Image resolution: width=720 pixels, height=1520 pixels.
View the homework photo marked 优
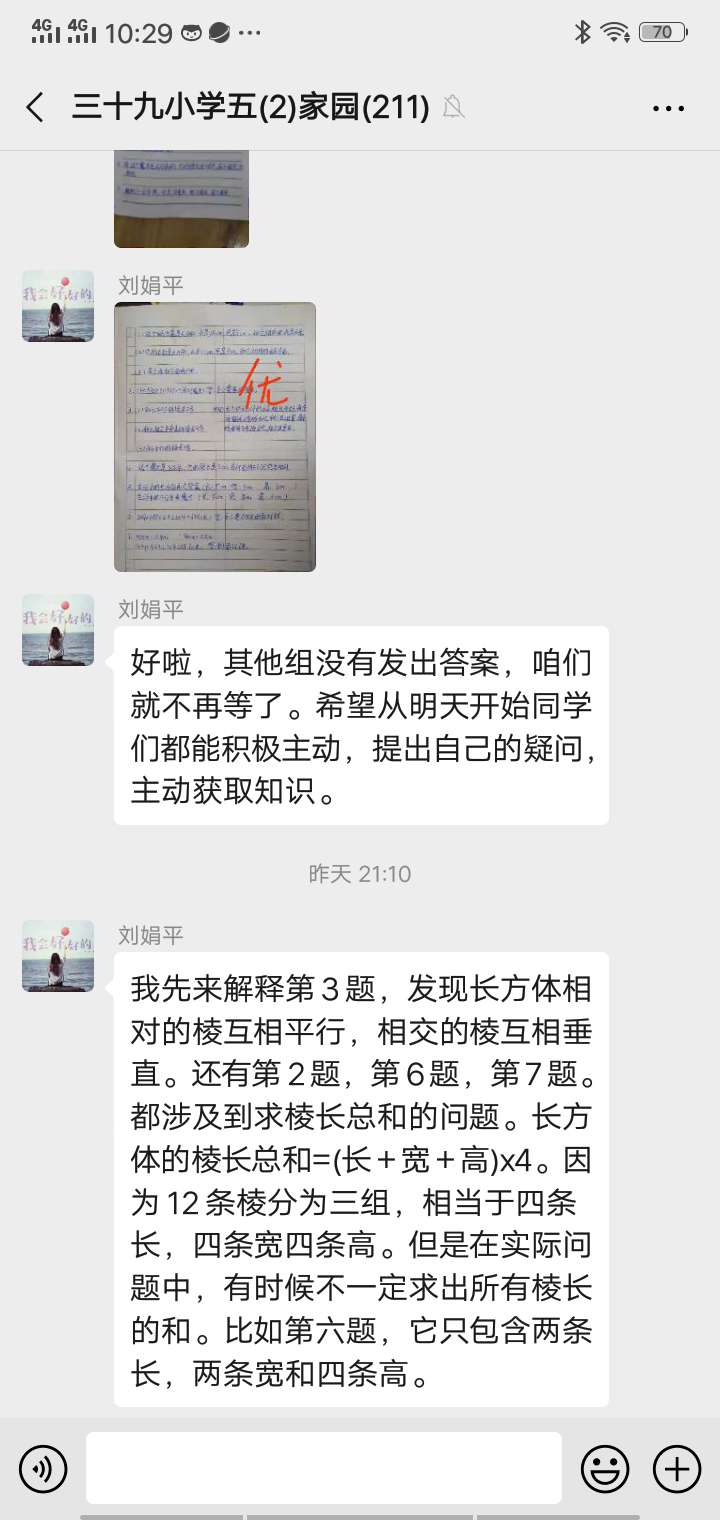pos(215,437)
